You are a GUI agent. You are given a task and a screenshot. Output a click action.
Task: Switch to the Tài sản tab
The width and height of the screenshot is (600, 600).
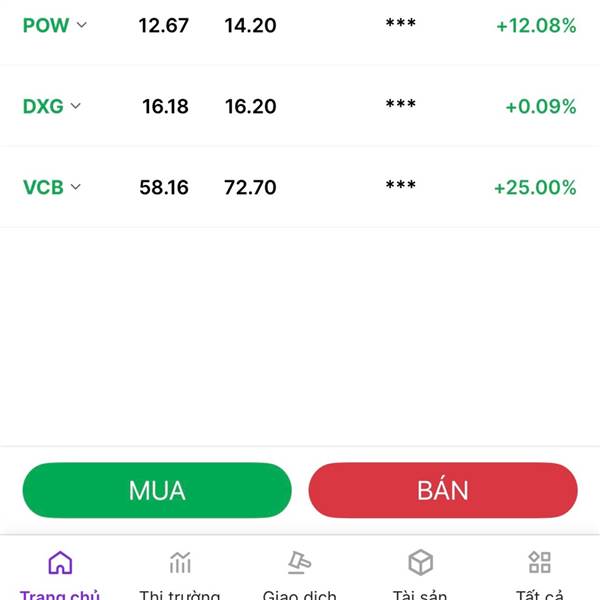pyautogui.click(x=420, y=574)
